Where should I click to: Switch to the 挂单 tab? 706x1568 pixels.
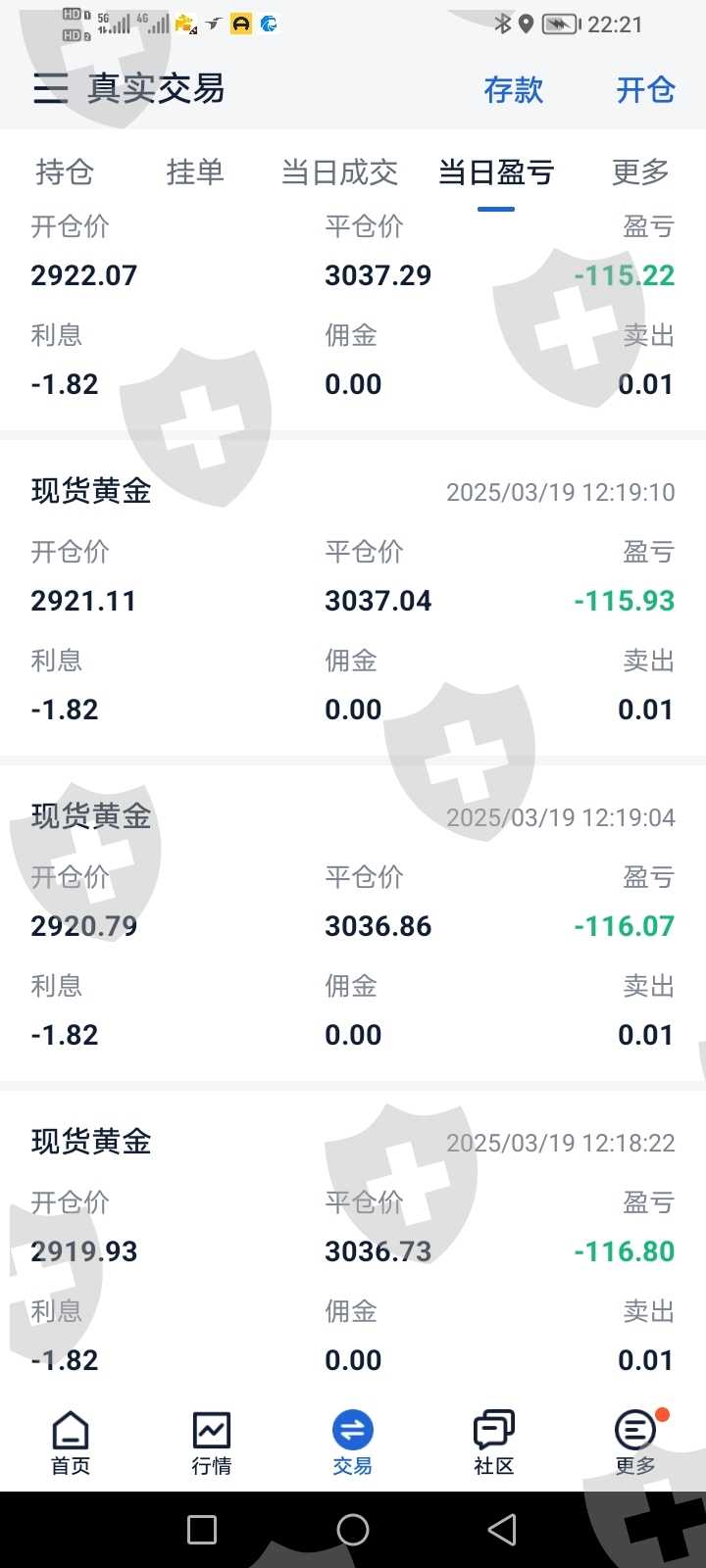point(195,172)
